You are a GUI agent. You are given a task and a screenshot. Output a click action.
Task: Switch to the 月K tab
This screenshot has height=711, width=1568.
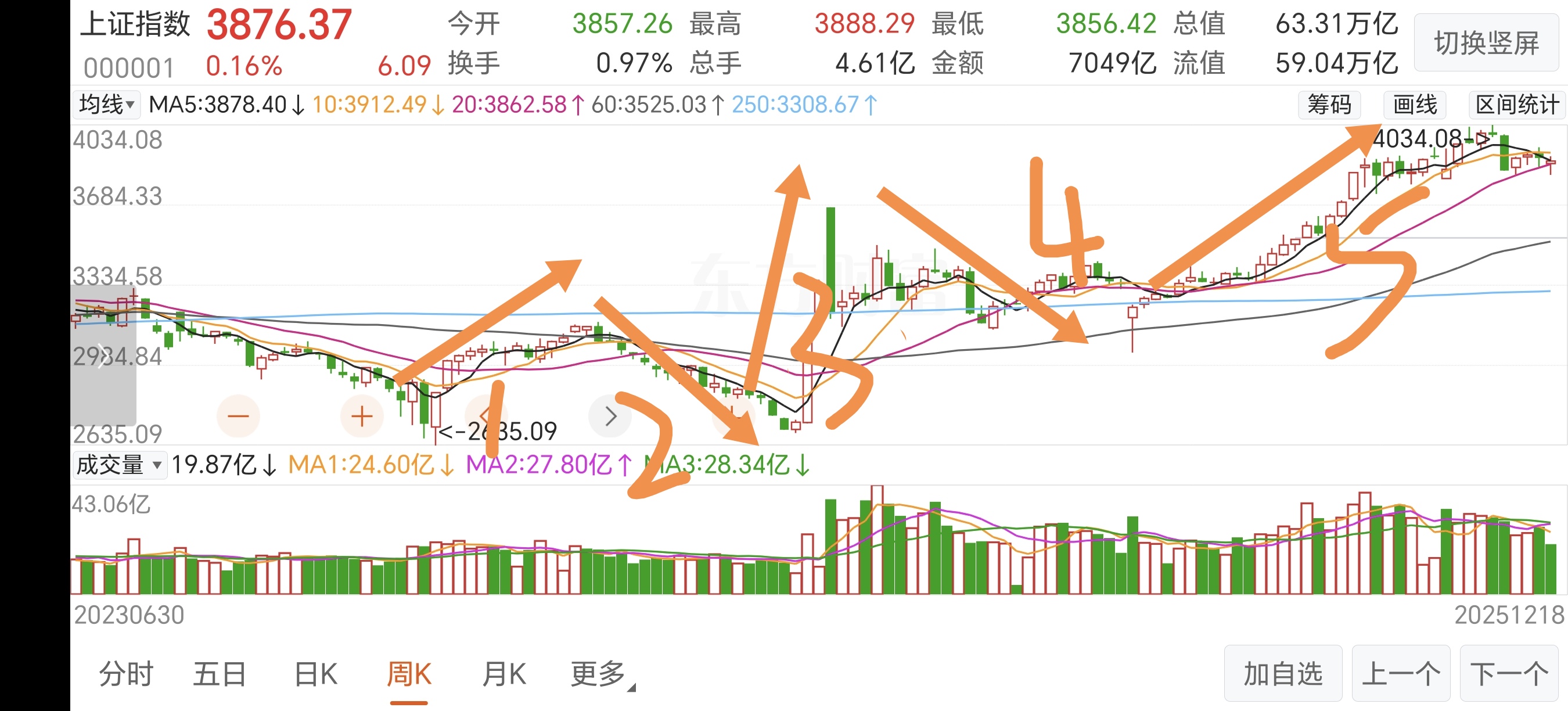point(504,674)
